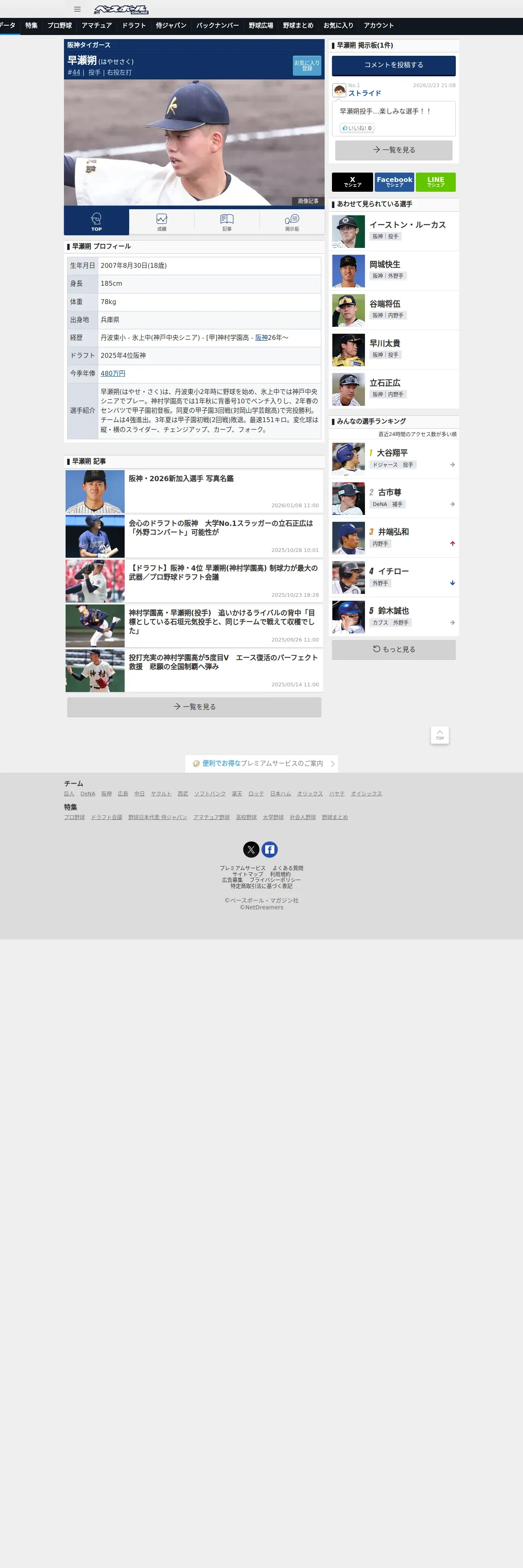Like the comment by ストライド
This screenshot has width=523, height=1568.
(x=357, y=128)
